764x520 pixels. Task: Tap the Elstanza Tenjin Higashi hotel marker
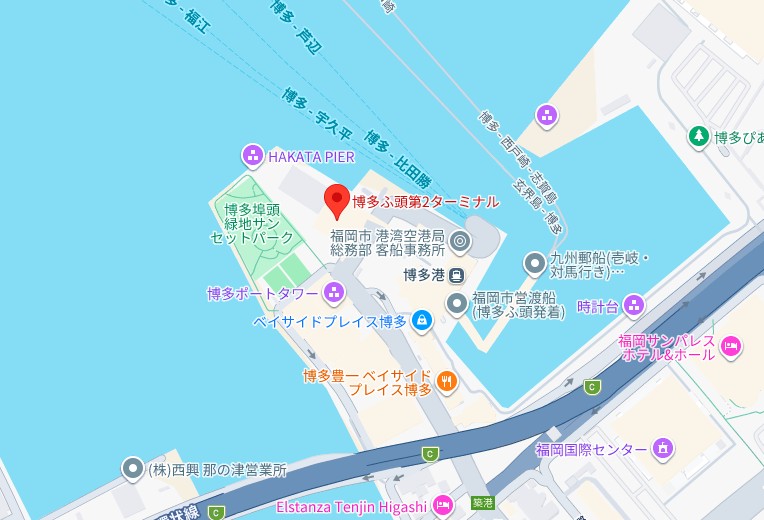click(444, 506)
